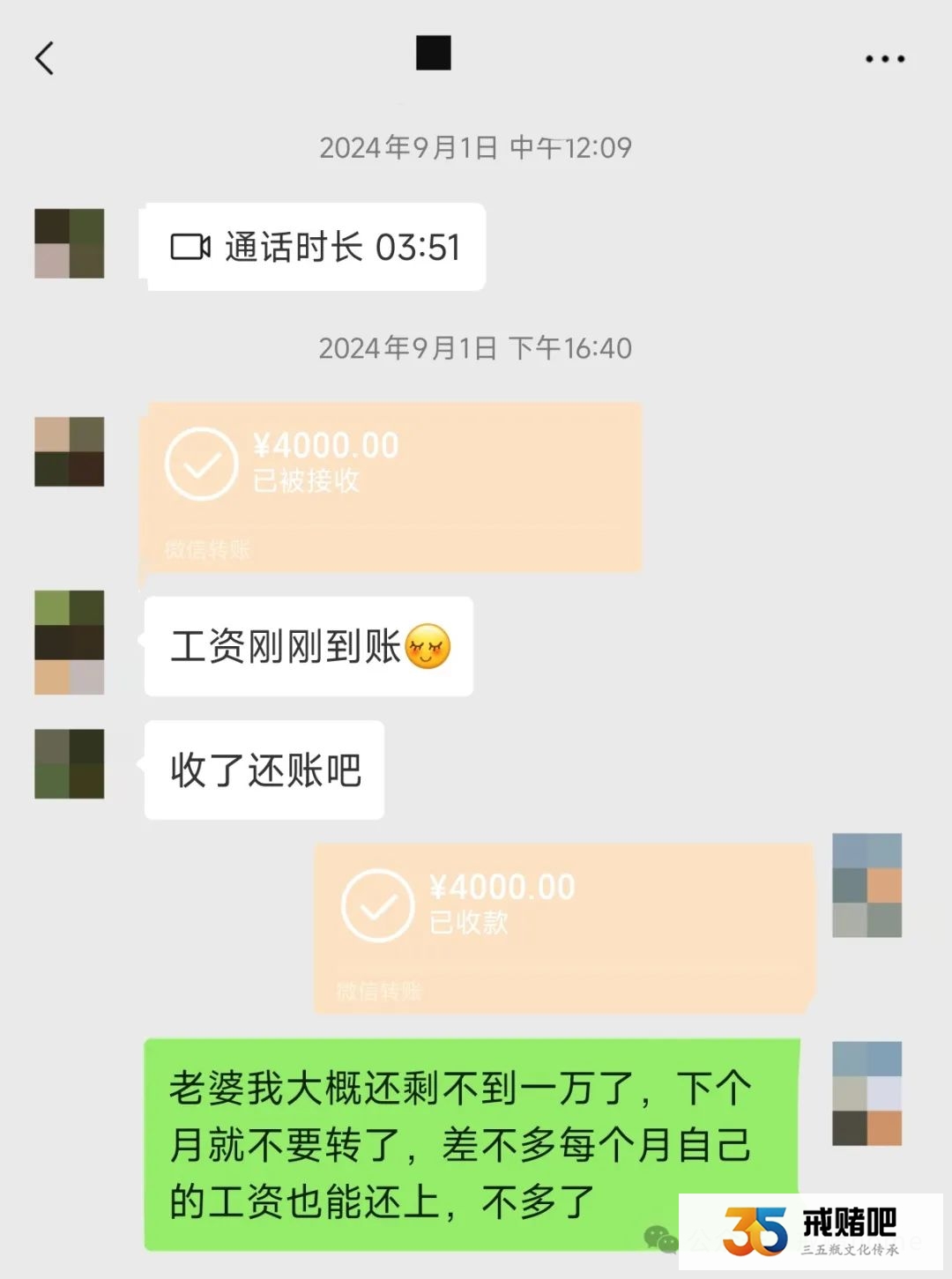
Task: Open sender avatar beside the green message
Action: pyautogui.click(x=866, y=1093)
